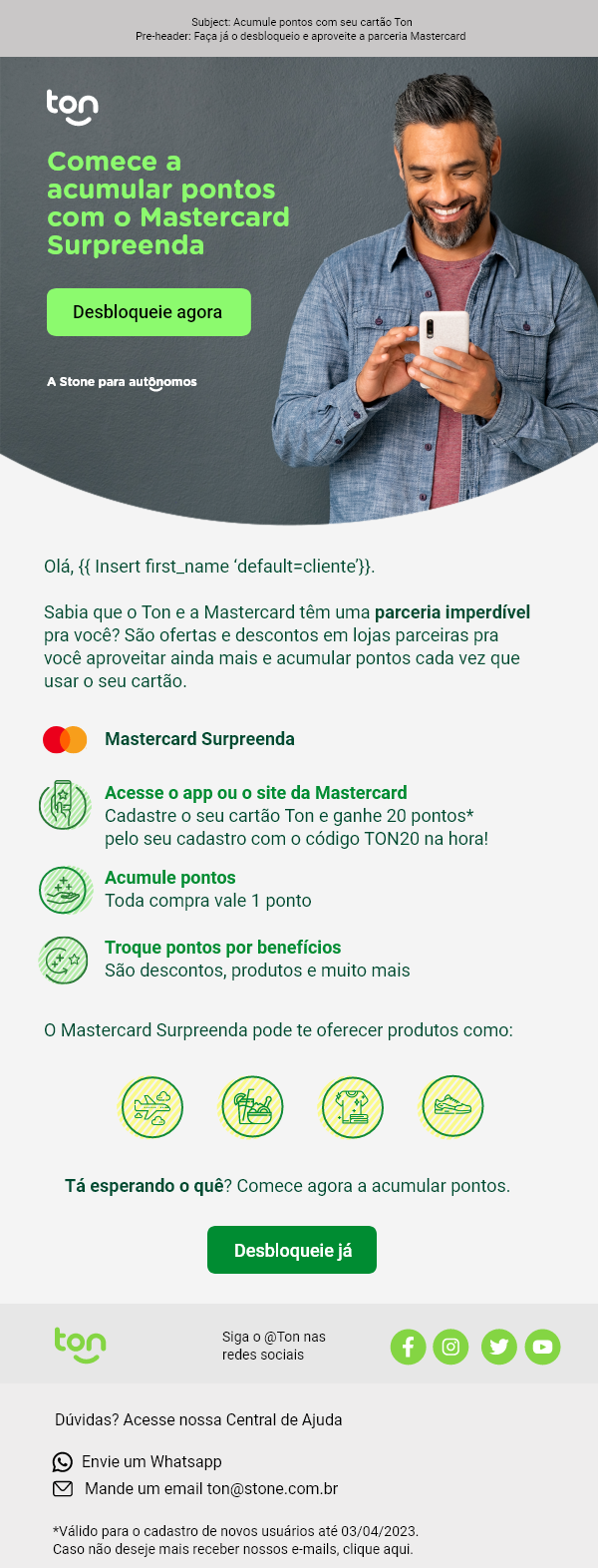Open Ton's Instagram profile

450,1347
